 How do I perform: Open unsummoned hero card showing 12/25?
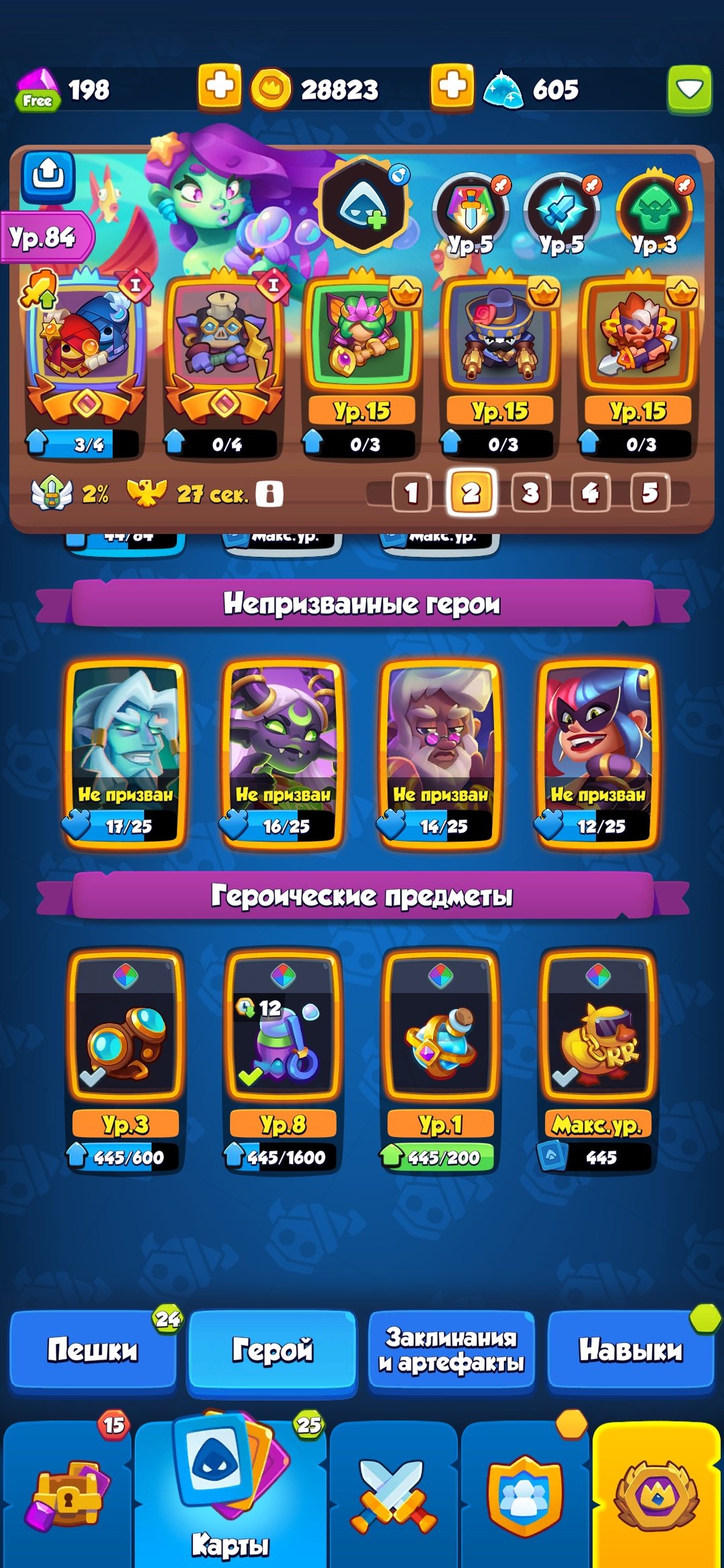coord(598,754)
